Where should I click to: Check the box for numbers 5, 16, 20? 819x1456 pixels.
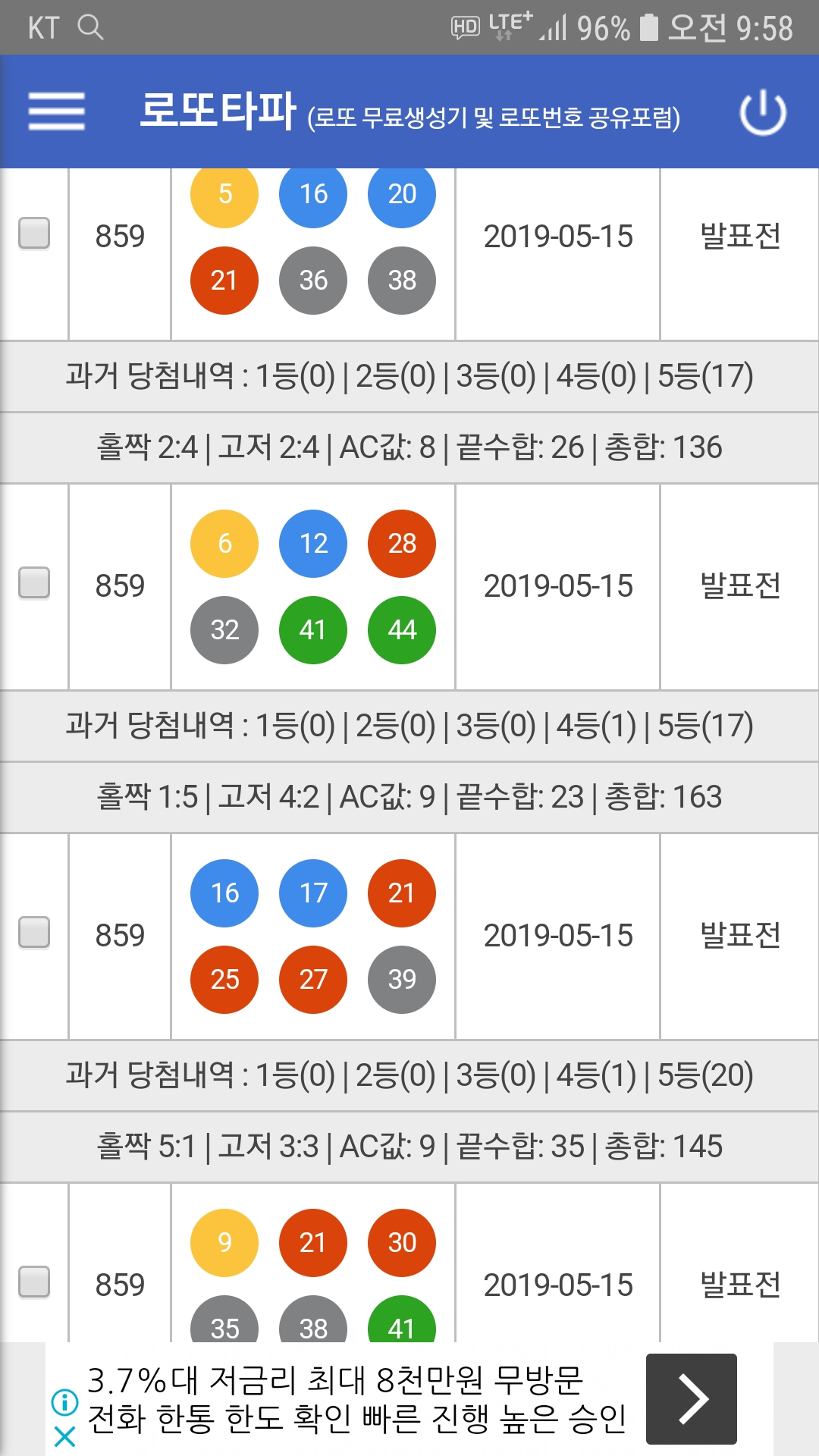tap(34, 233)
